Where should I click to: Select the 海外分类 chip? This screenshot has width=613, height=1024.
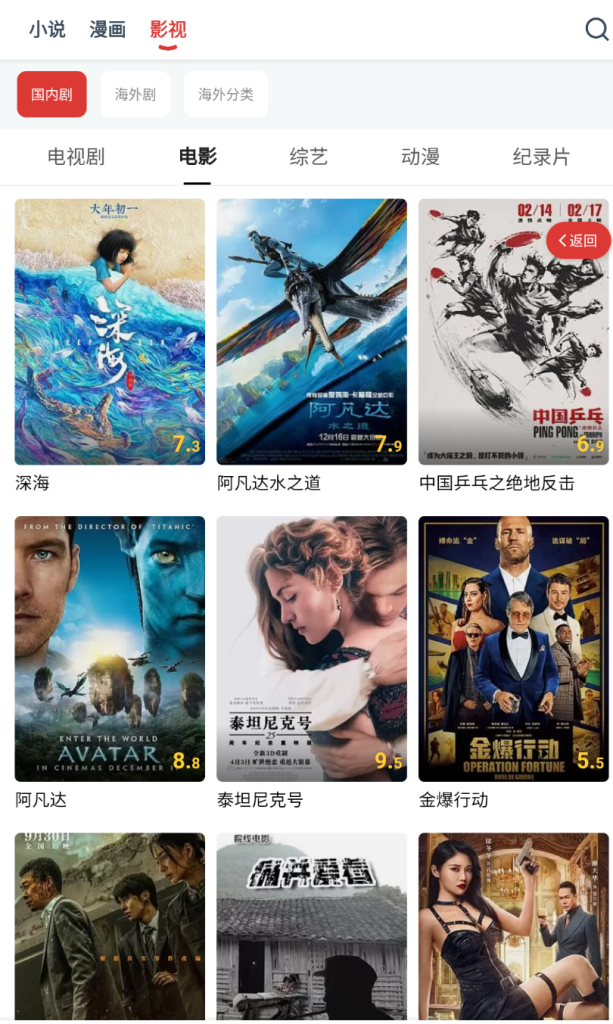click(x=226, y=94)
